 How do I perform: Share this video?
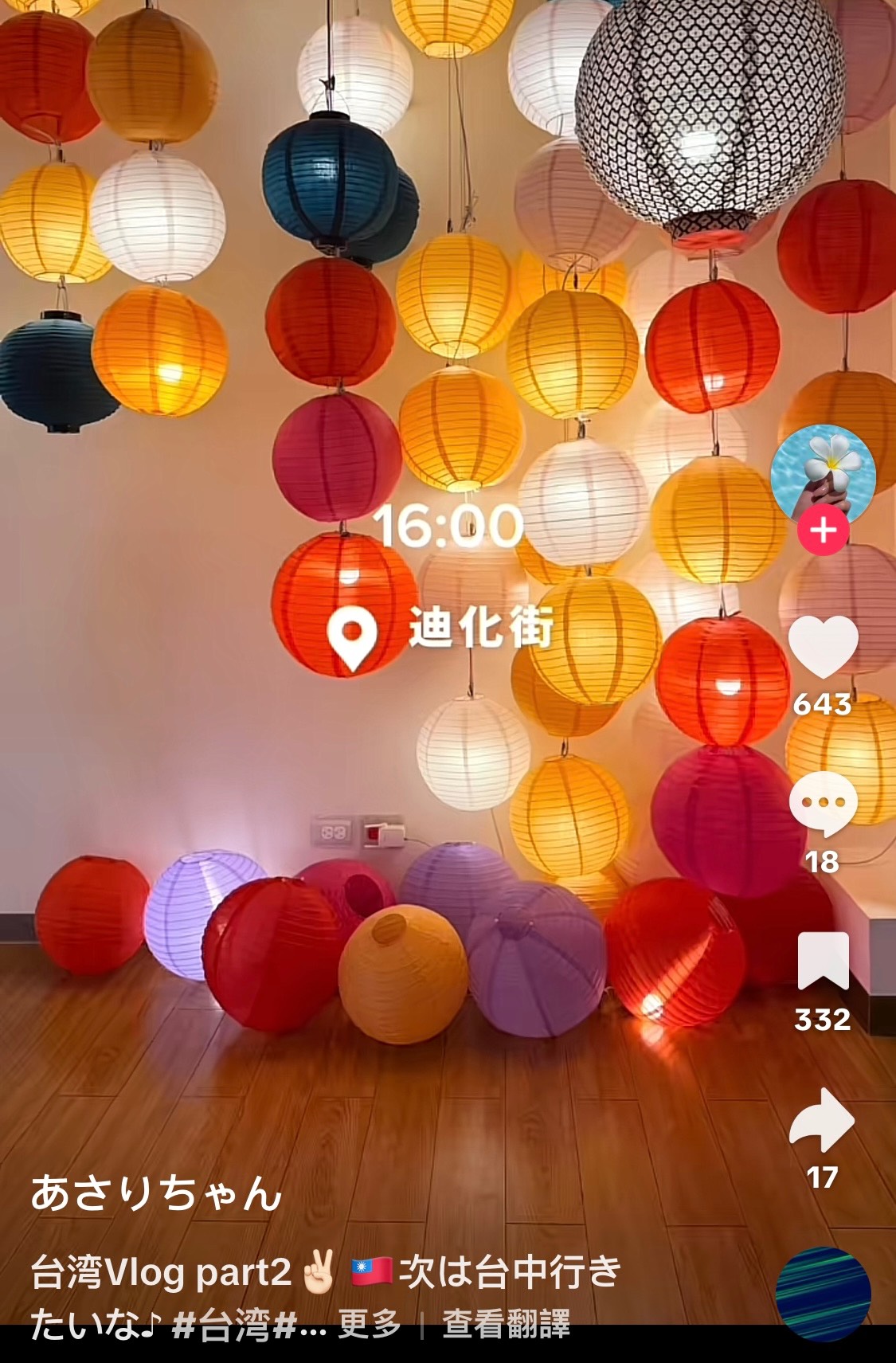click(x=823, y=1118)
